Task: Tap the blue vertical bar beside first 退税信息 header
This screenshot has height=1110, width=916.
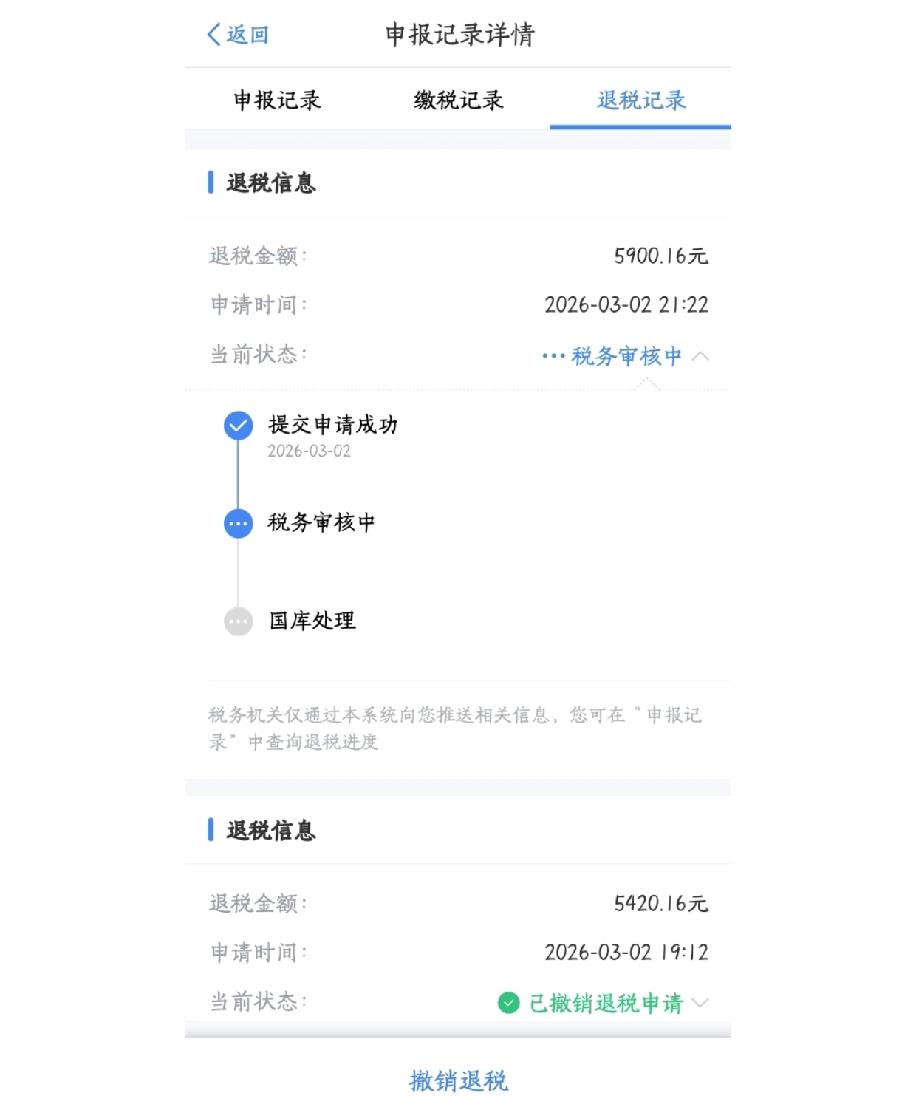Action: pyautogui.click(x=208, y=183)
